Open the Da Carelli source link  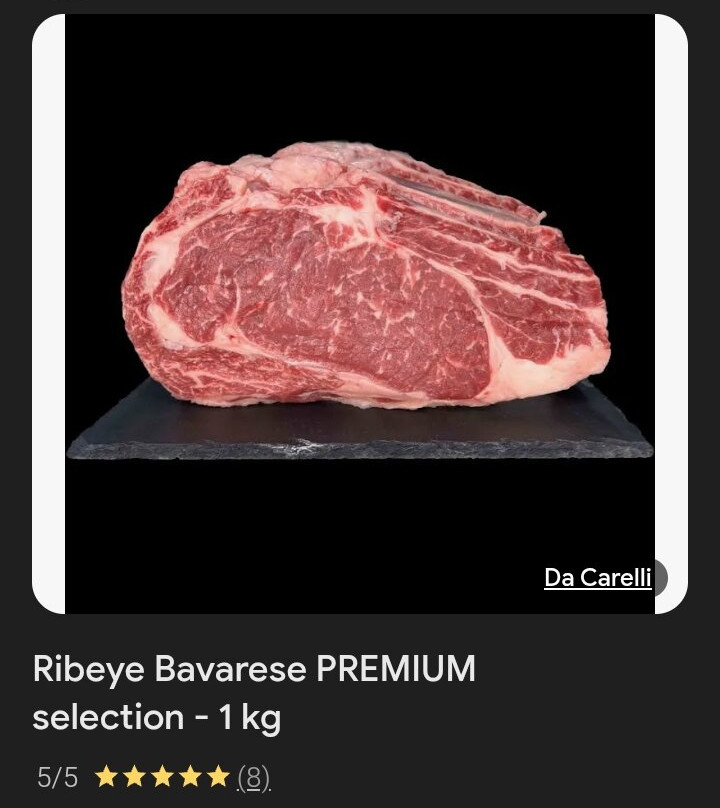pyautogui.click(x=597, y=578)
